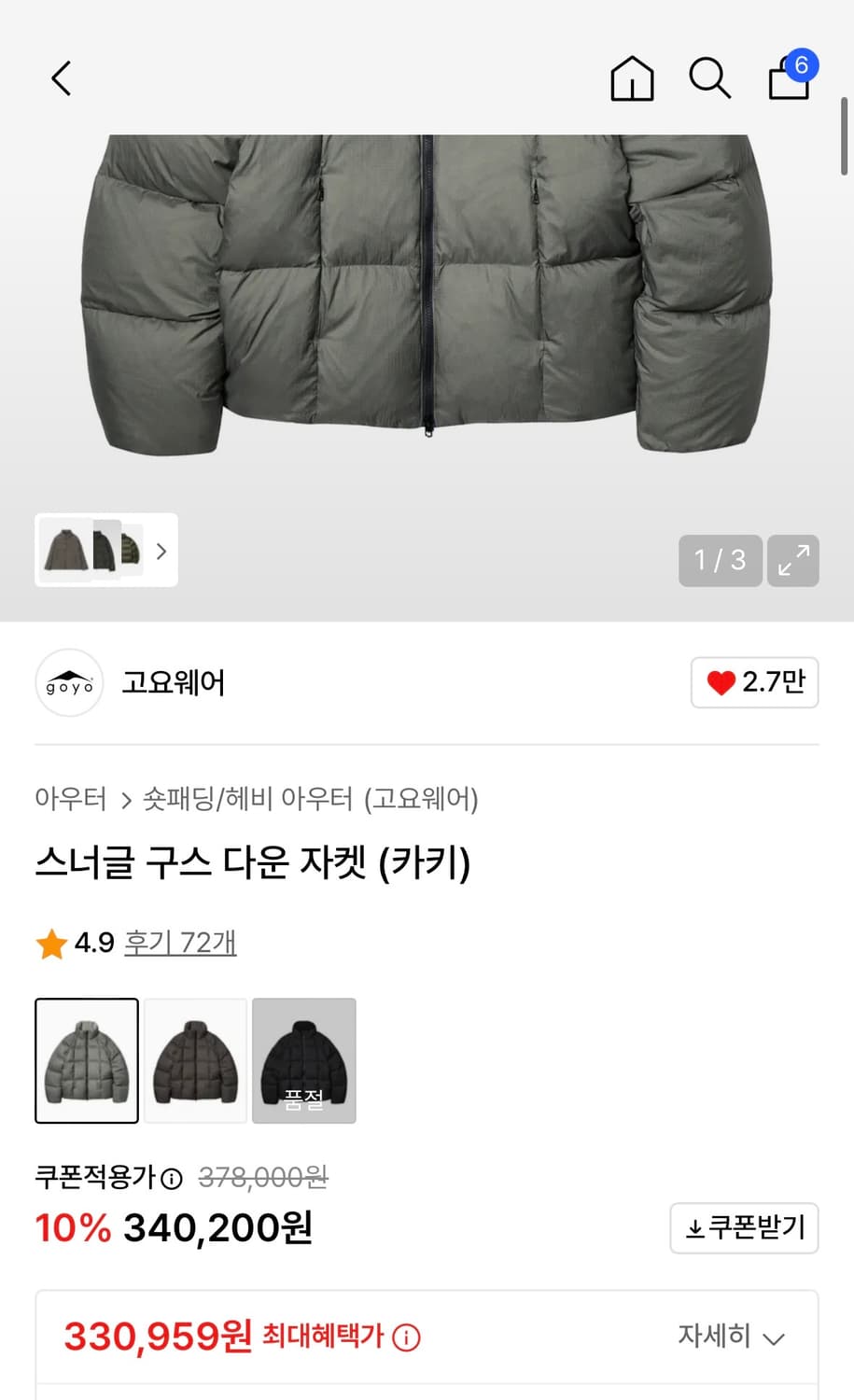Select the brown jacket color option
Image resolution: width=854 pixels, height=1400 pixels.
(195, 1062)
